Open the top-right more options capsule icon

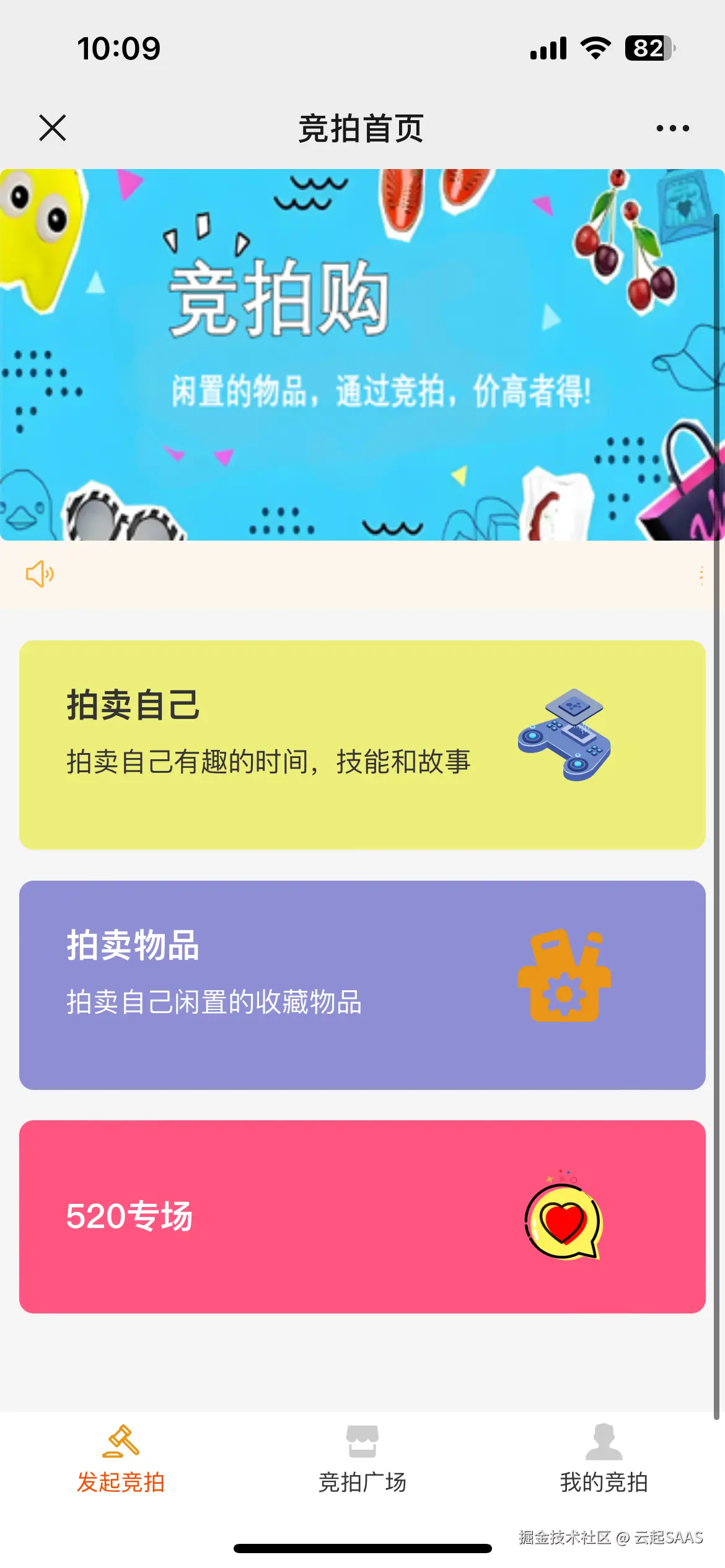click(672, 128)
